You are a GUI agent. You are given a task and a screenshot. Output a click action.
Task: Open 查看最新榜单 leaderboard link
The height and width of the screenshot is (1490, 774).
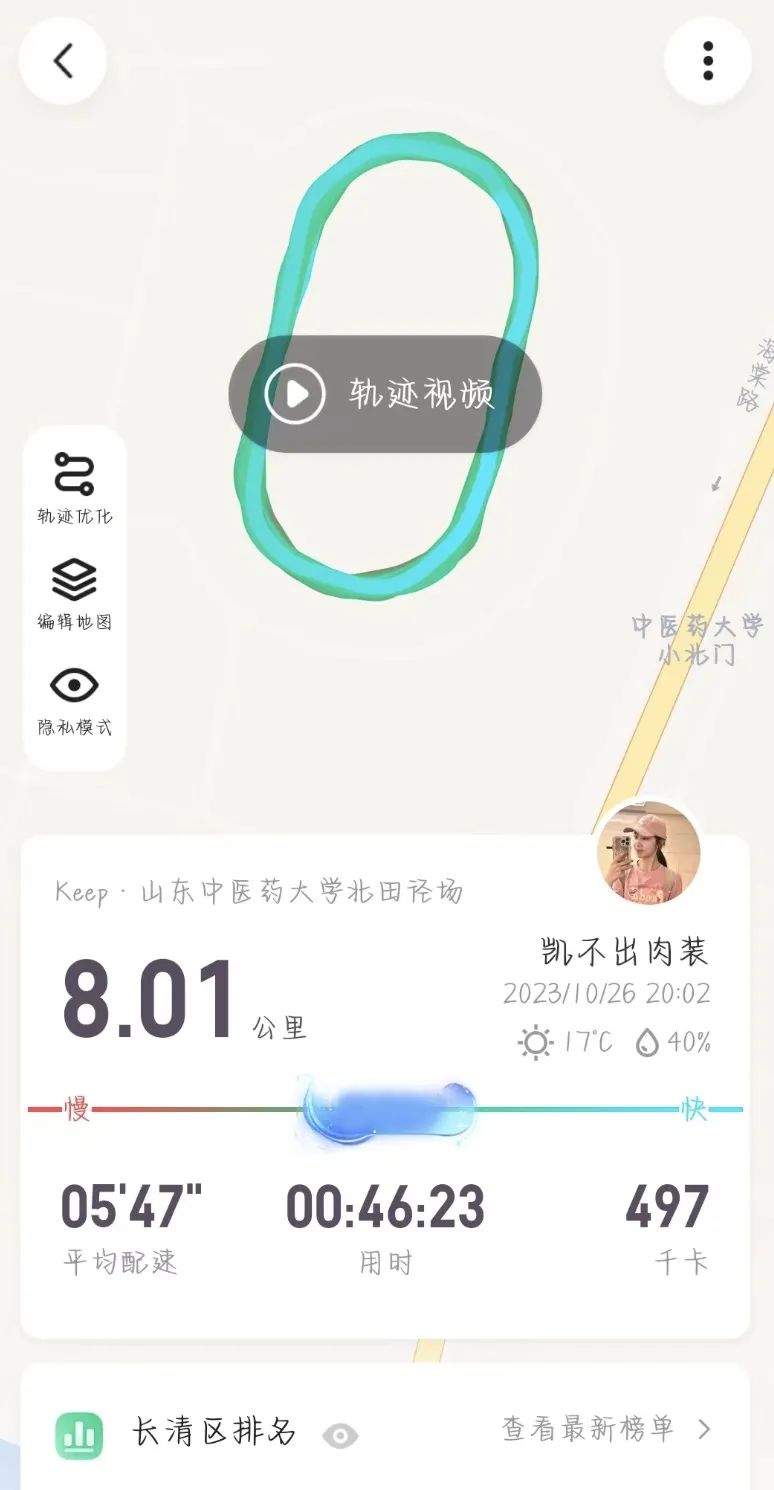606,1429
